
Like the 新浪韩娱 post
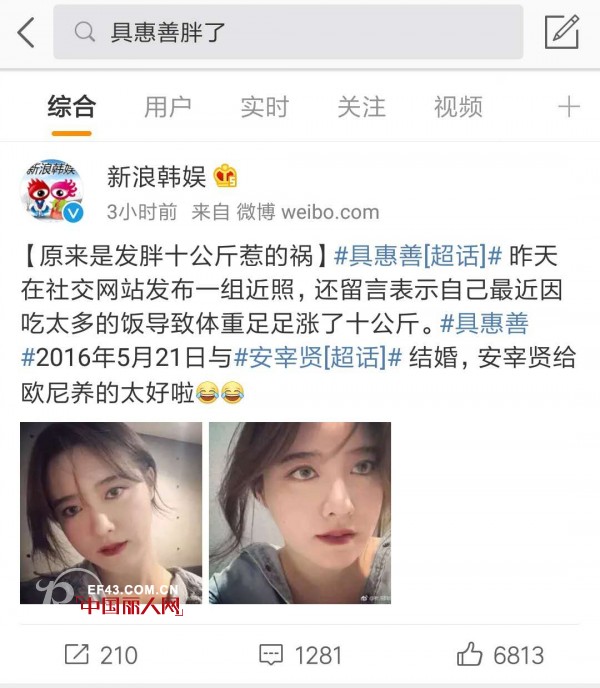(500, 655)
